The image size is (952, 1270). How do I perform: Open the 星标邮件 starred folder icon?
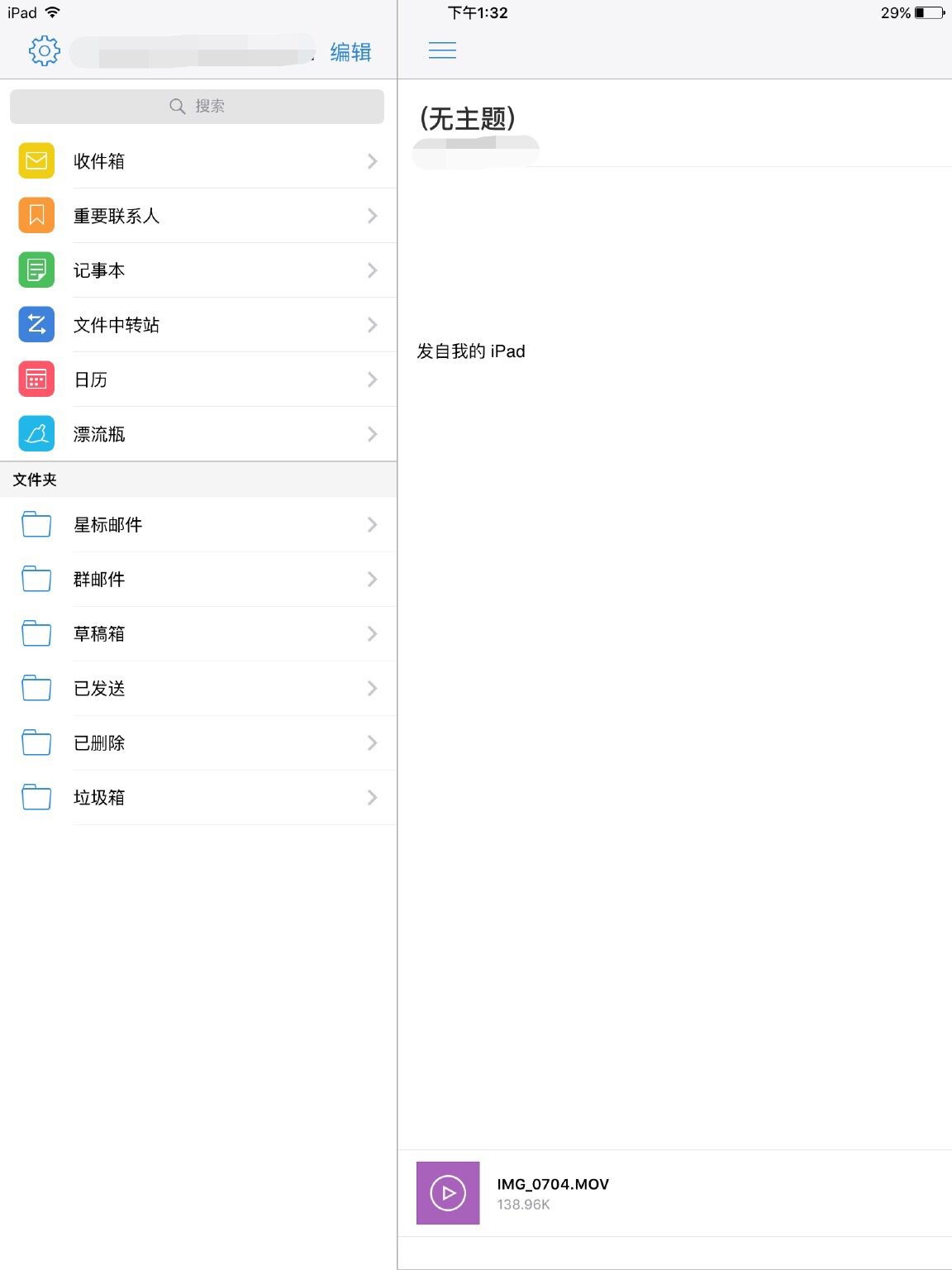pos(35,524)
